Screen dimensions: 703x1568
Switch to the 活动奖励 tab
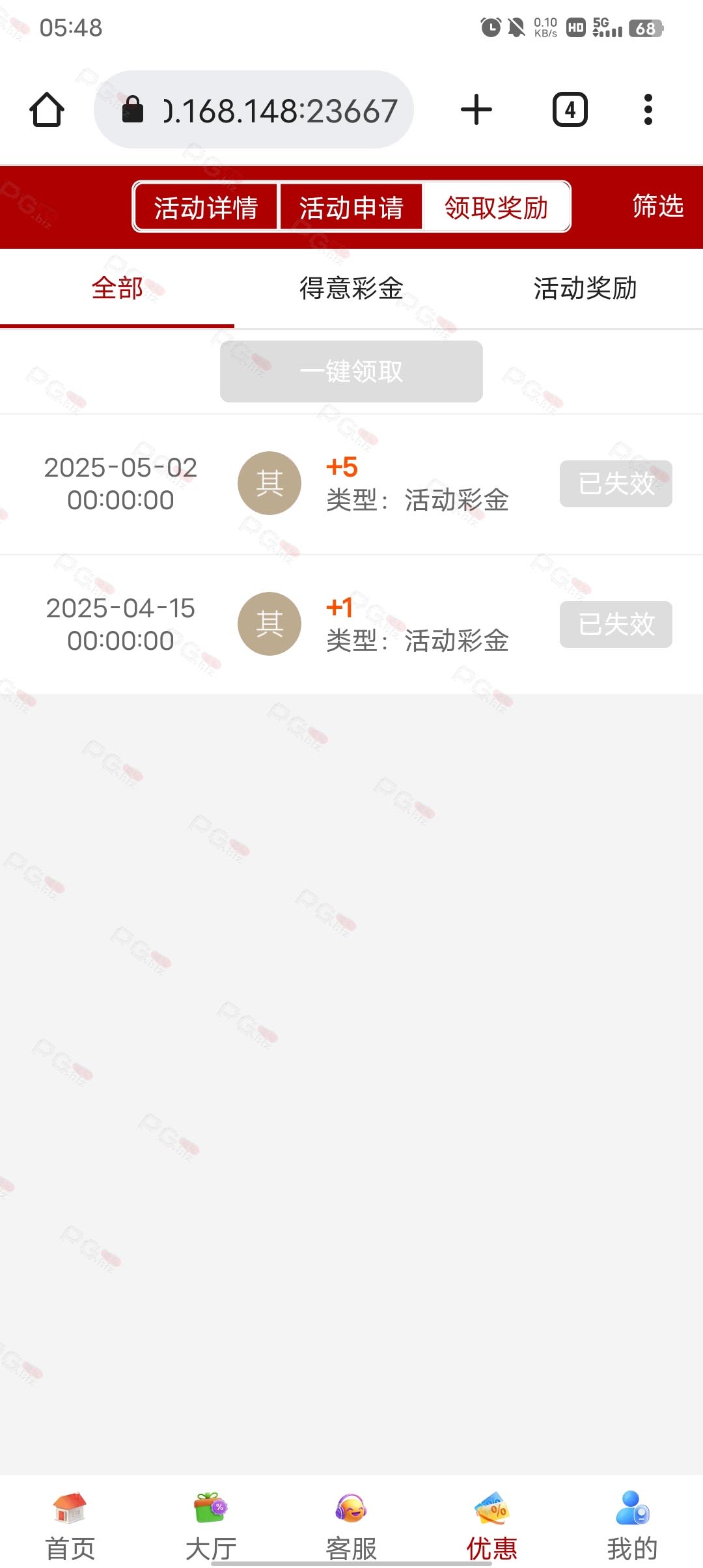[x=585, y=288]
